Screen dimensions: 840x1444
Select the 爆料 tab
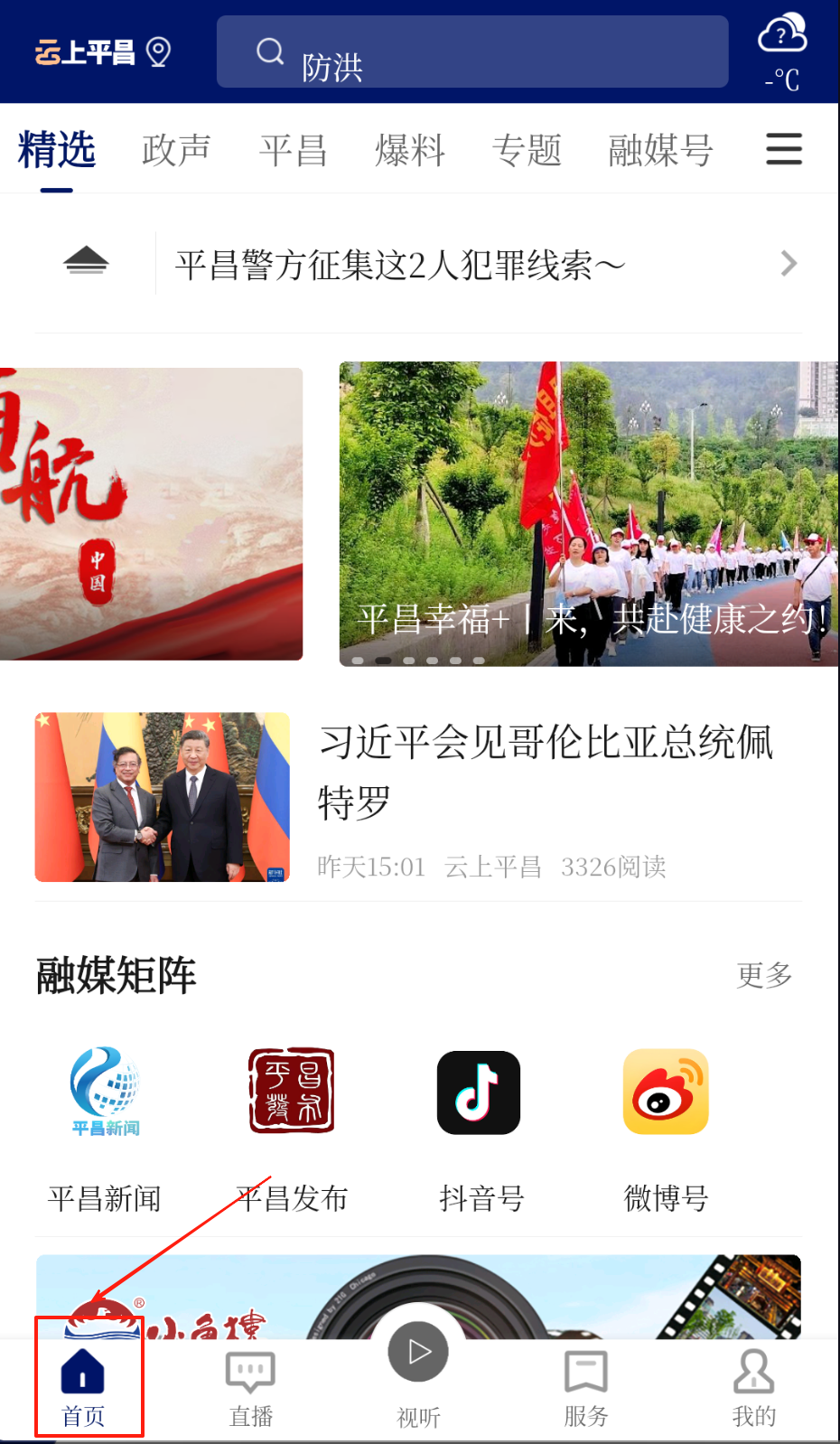pos(410,150)
